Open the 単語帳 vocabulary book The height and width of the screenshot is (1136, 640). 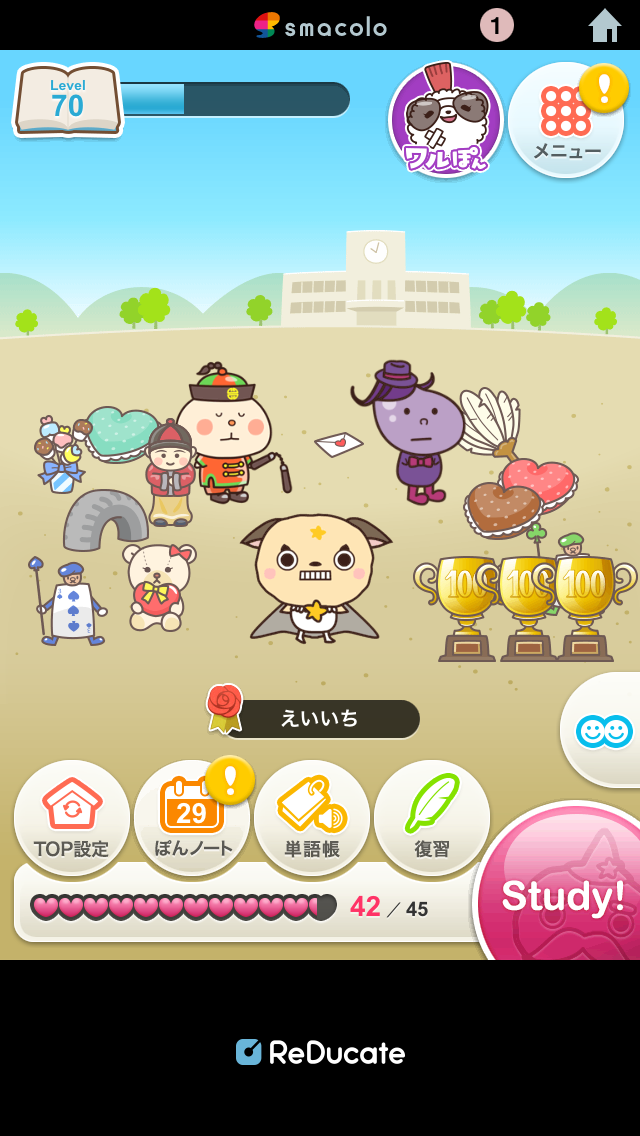(x=312, y=818)
